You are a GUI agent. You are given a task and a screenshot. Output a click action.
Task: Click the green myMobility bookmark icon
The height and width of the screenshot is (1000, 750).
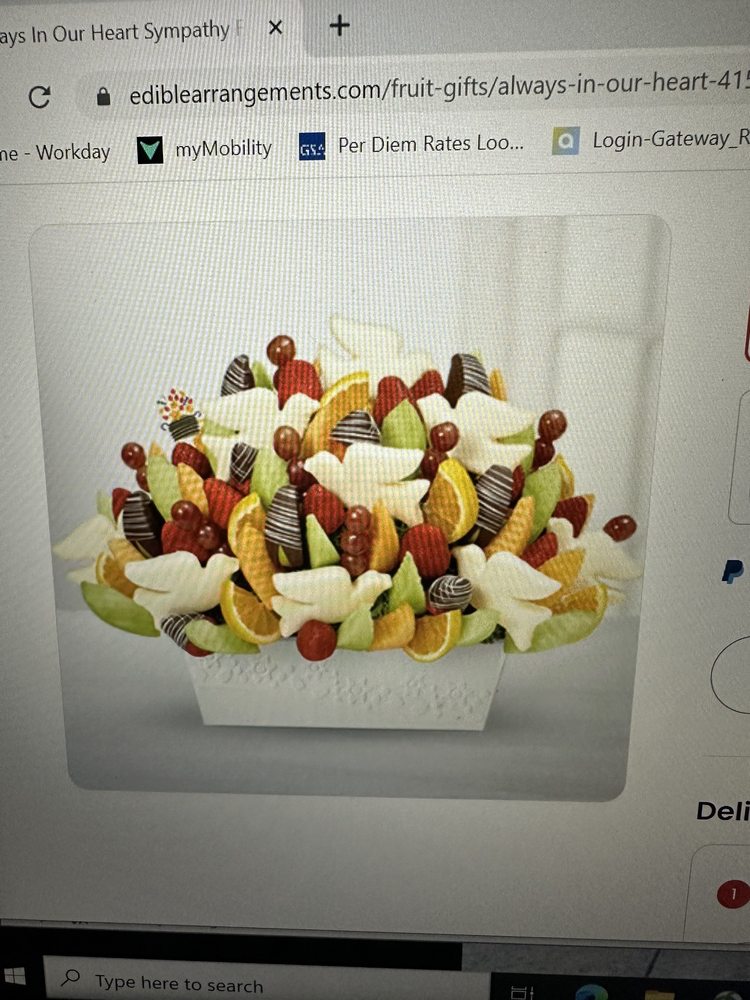pos(148,146)
